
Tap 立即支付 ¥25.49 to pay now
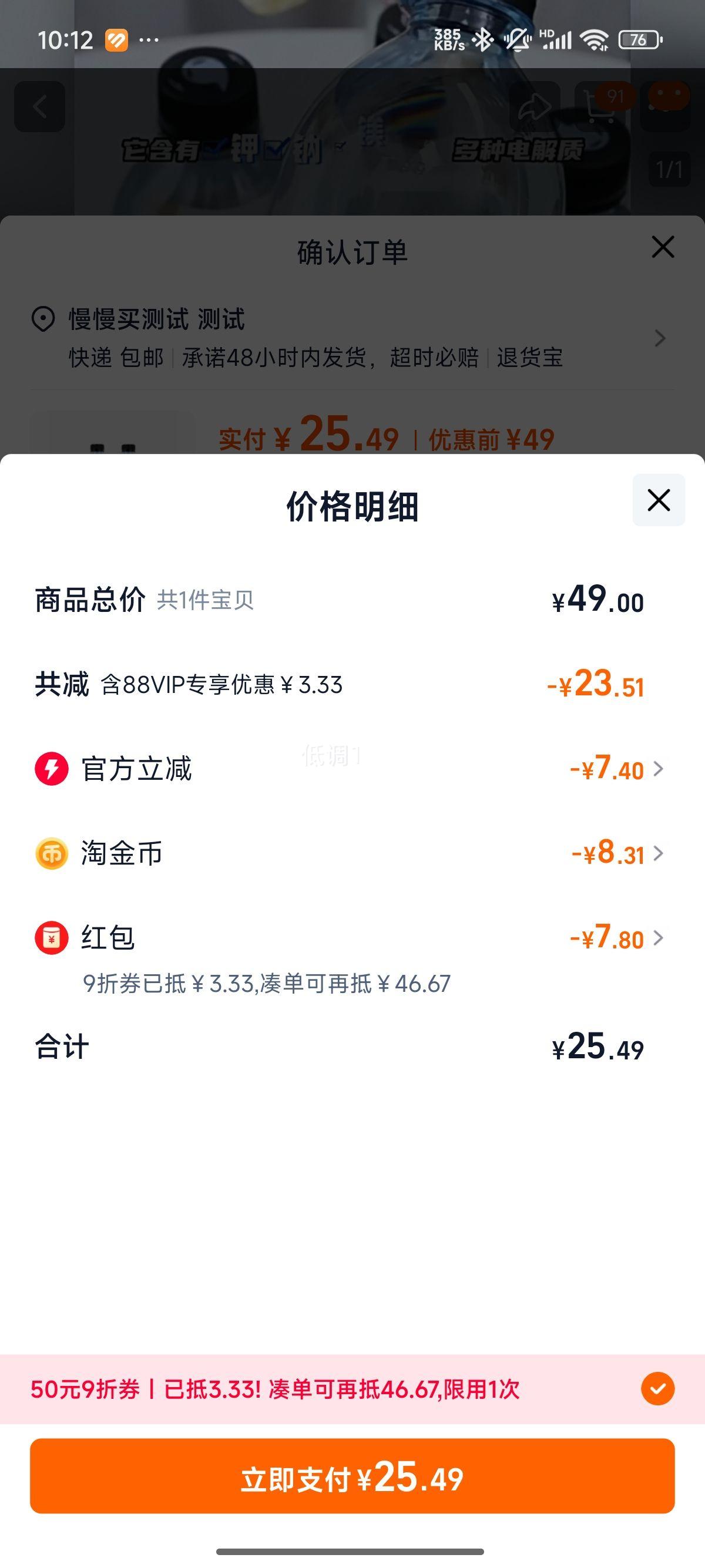(x=352, y=1476)
